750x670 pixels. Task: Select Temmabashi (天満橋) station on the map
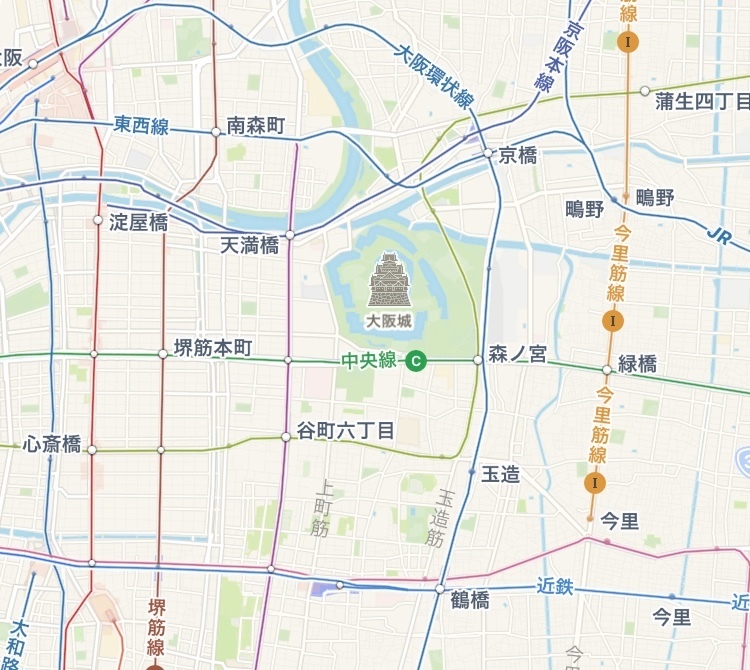coord(289,235)
